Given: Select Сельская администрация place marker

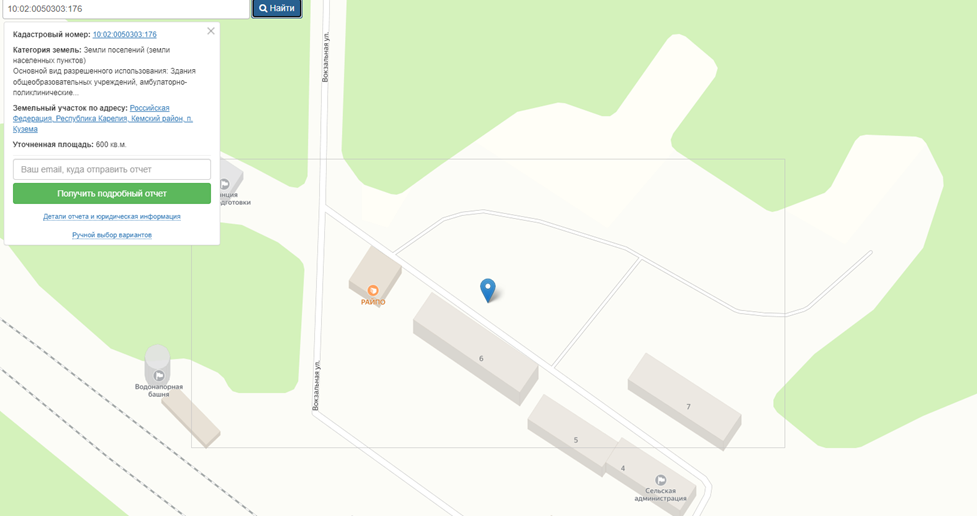Looking at the screenshot, I should tap(661, 481).
